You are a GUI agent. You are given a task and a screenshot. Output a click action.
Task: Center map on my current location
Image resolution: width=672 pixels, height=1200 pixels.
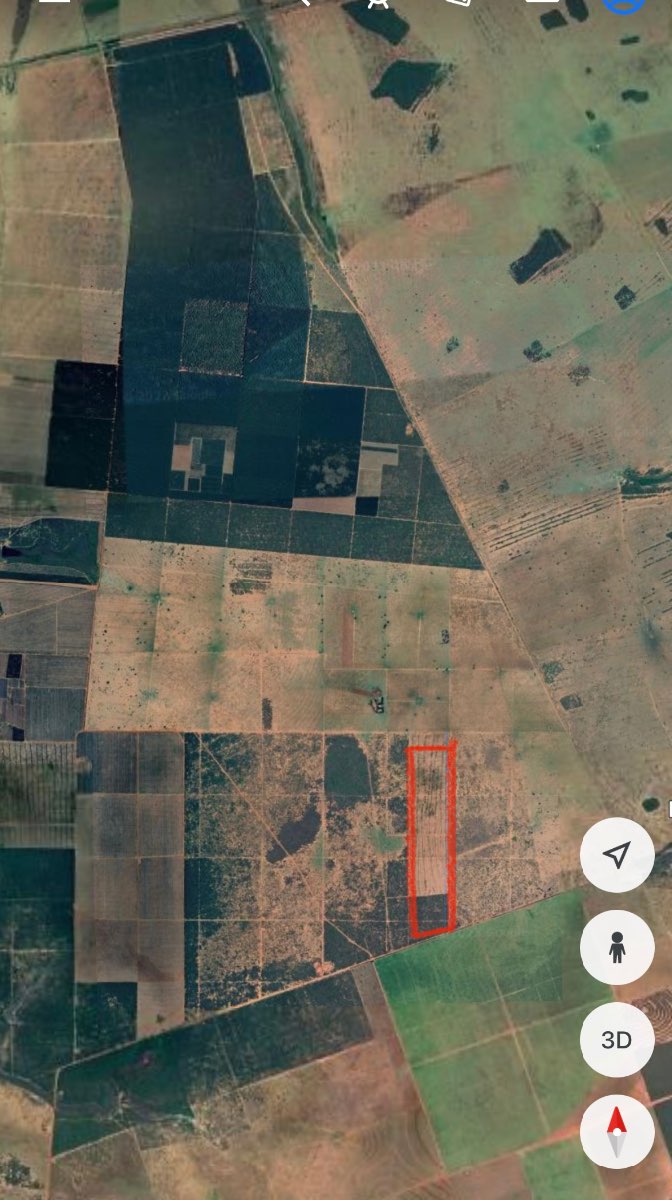tap(617, 855)
